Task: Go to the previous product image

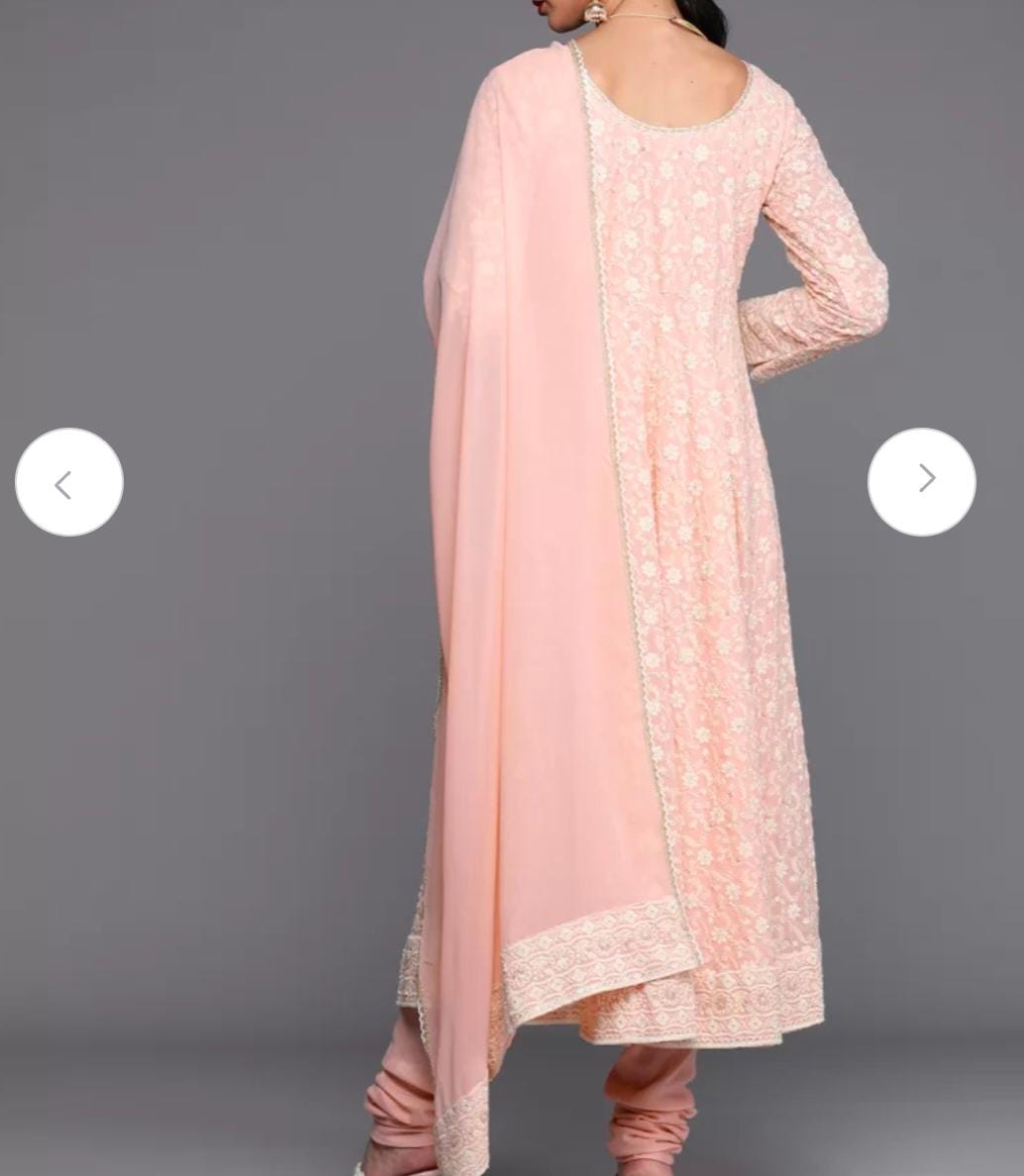Action: pos(69,483)
